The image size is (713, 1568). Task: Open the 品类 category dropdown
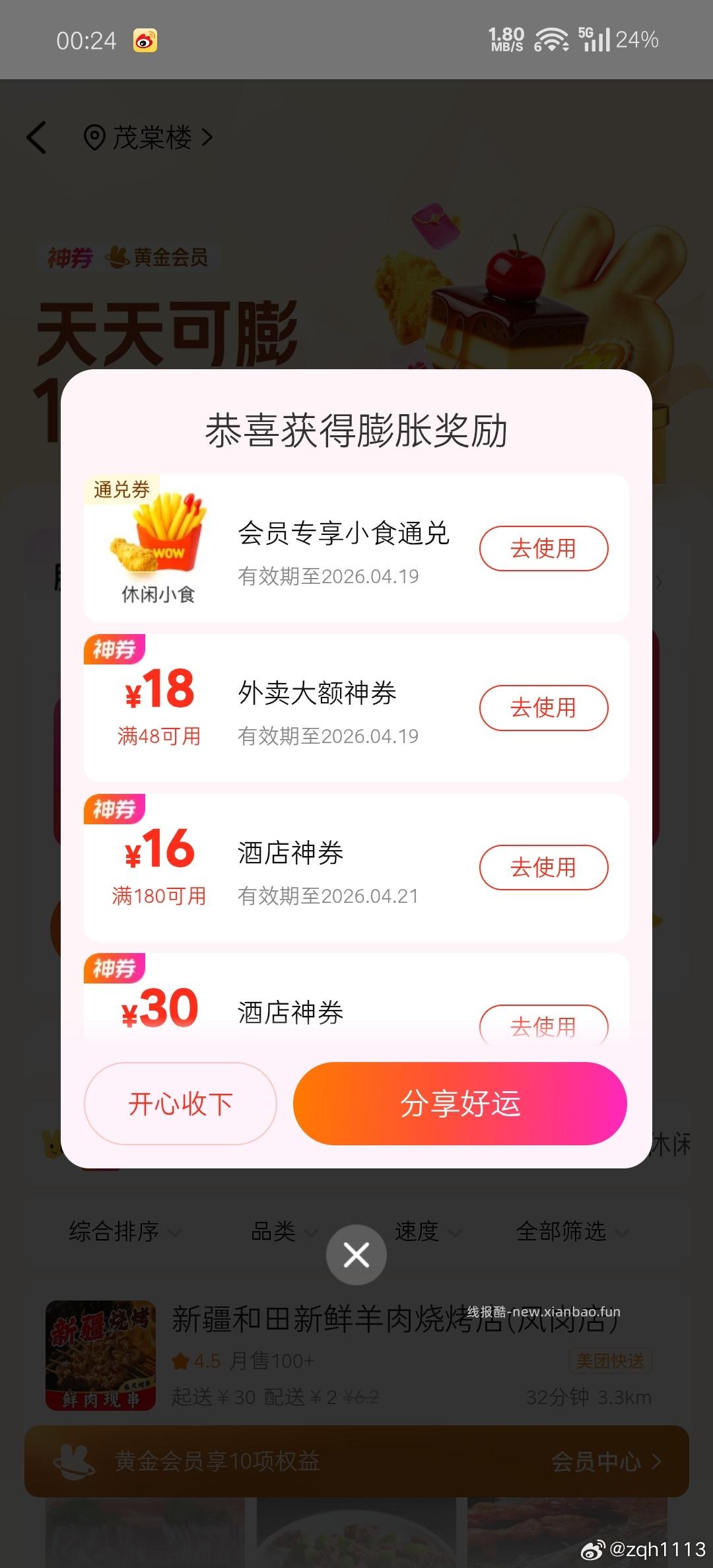coord(273,1231)
